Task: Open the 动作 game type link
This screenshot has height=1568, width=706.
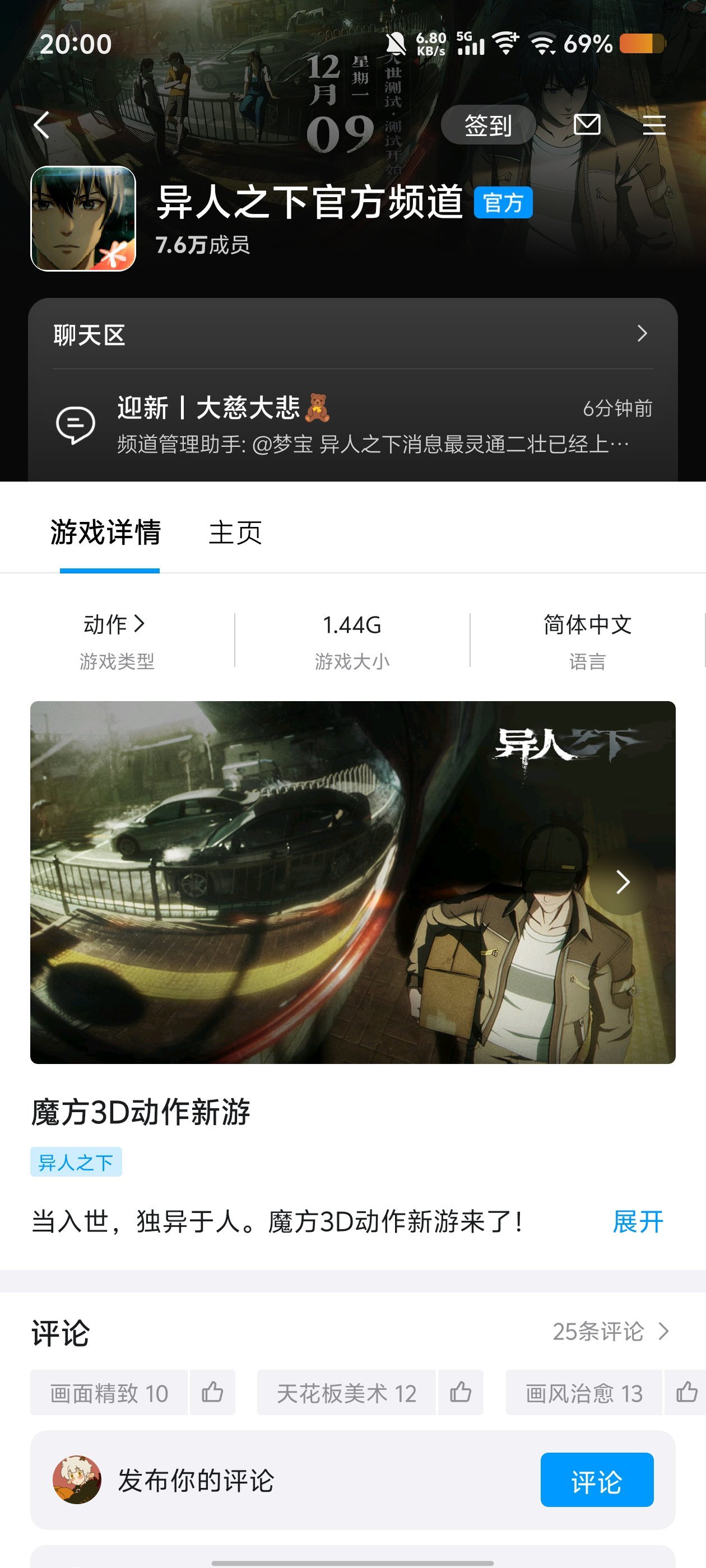Action: coord(114,624)
